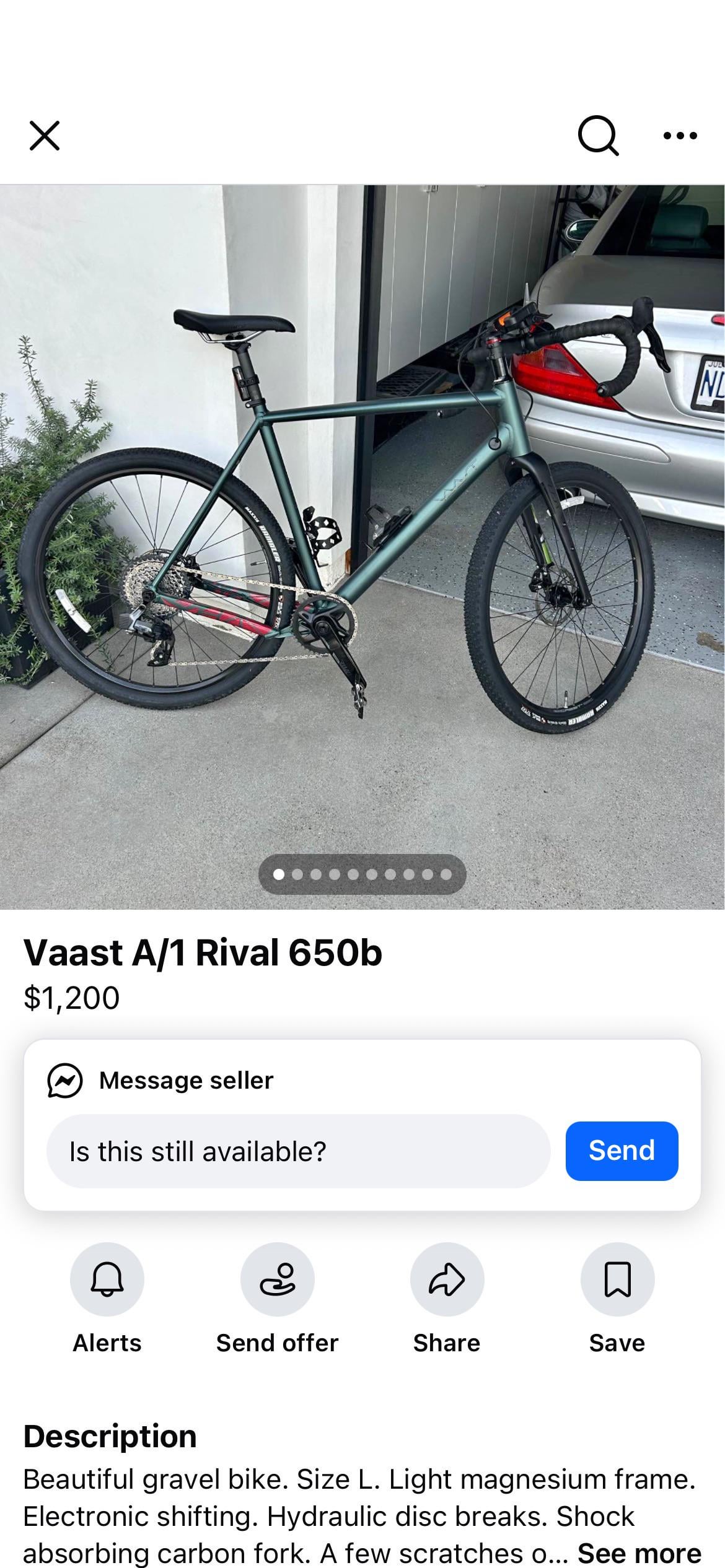The width and height of the screenshot is (725, 1568).
Task: Expand the description with See more
Action: [639, 1553]
